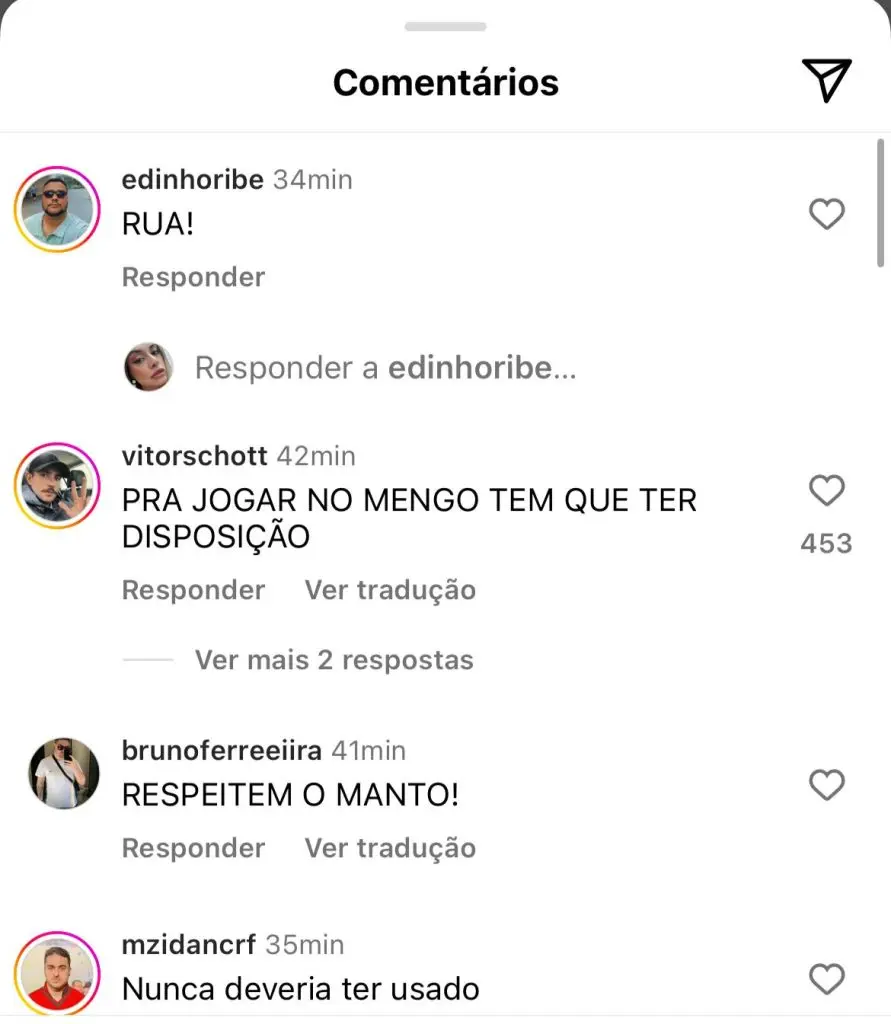
Task: Open vitorschott's profile via username
Action: (x=194, y=456)
